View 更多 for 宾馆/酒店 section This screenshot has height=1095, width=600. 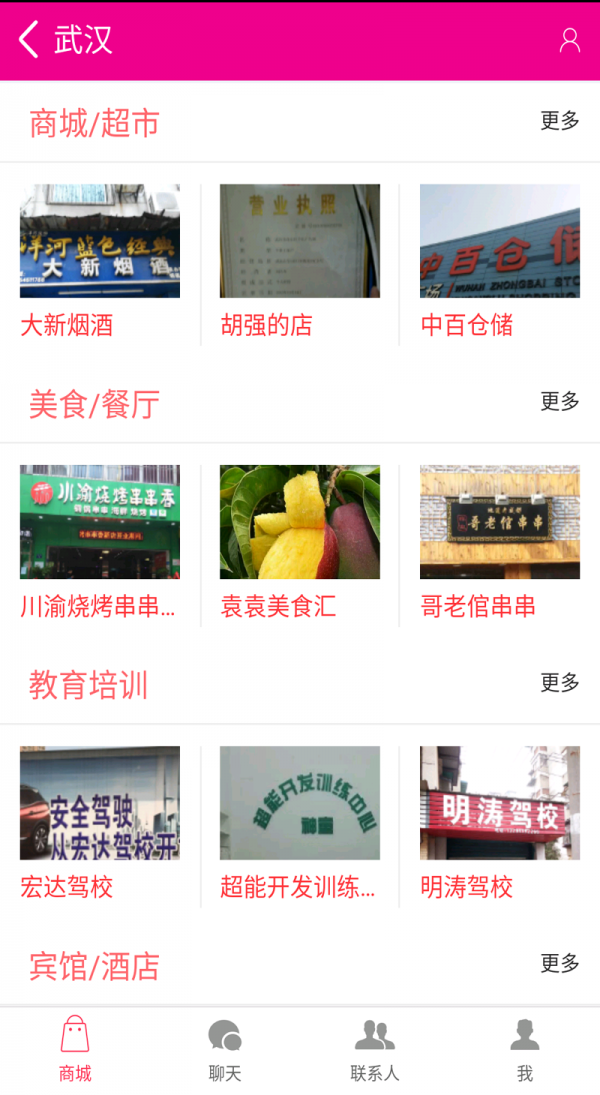click(560, 964)
